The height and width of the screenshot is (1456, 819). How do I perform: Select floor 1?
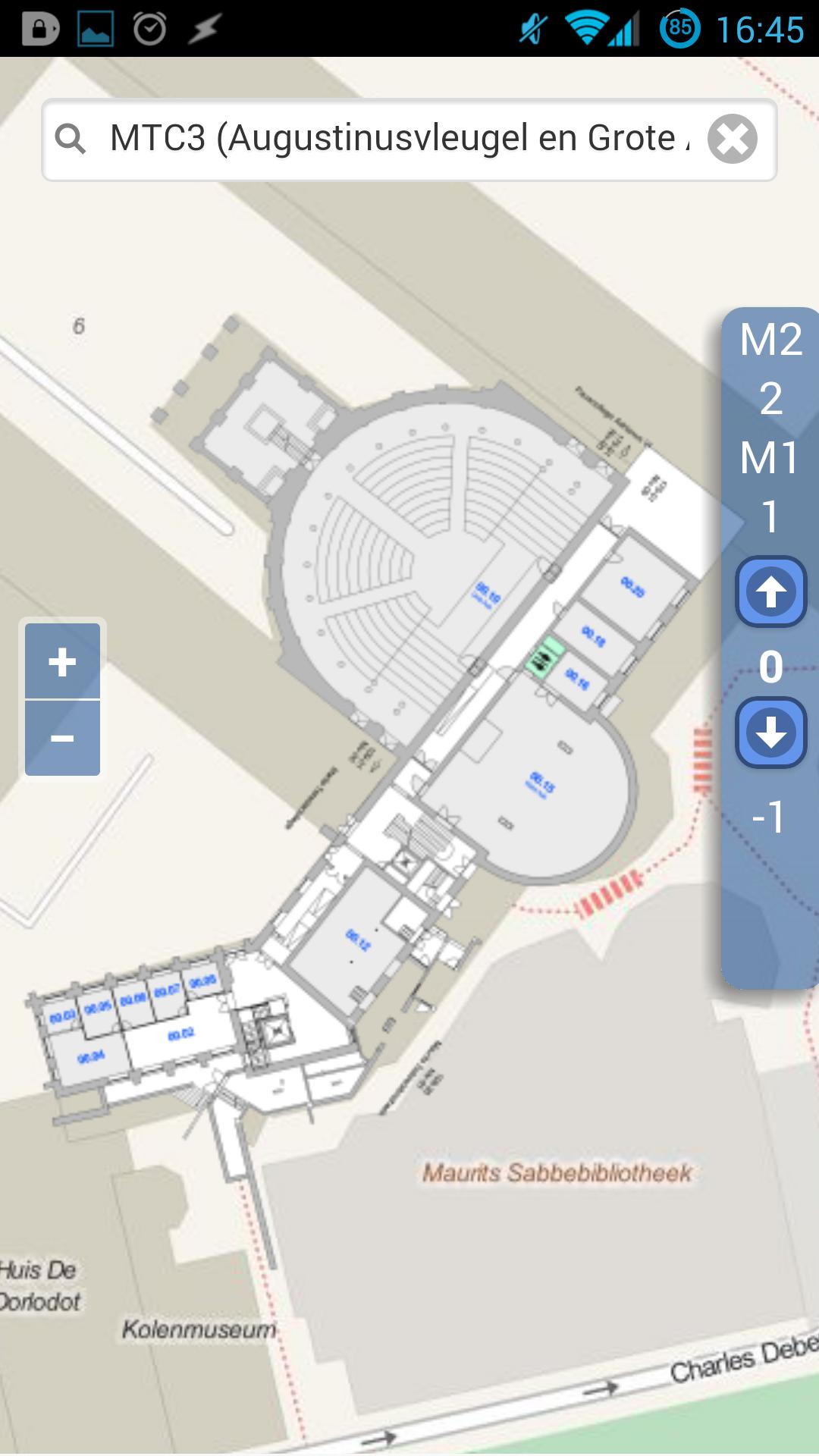click(770, 517)
